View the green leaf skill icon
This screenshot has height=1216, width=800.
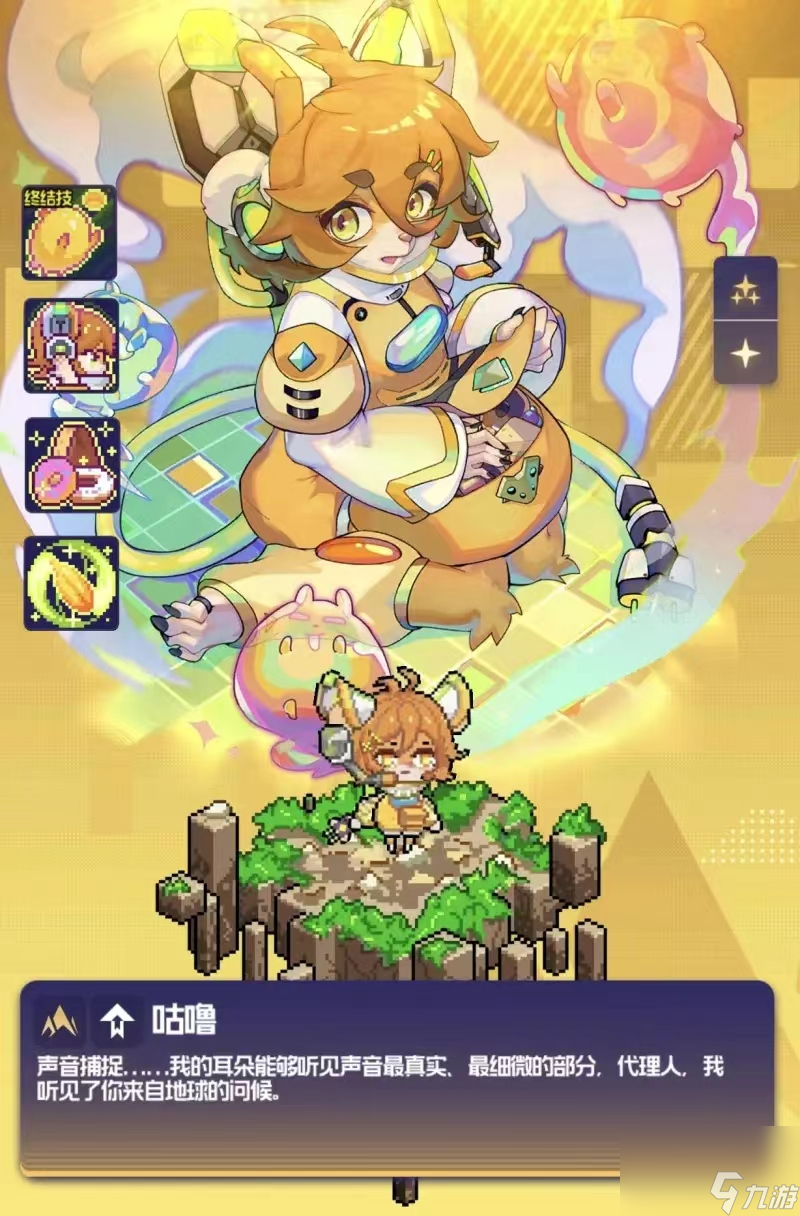pos(71,584)
